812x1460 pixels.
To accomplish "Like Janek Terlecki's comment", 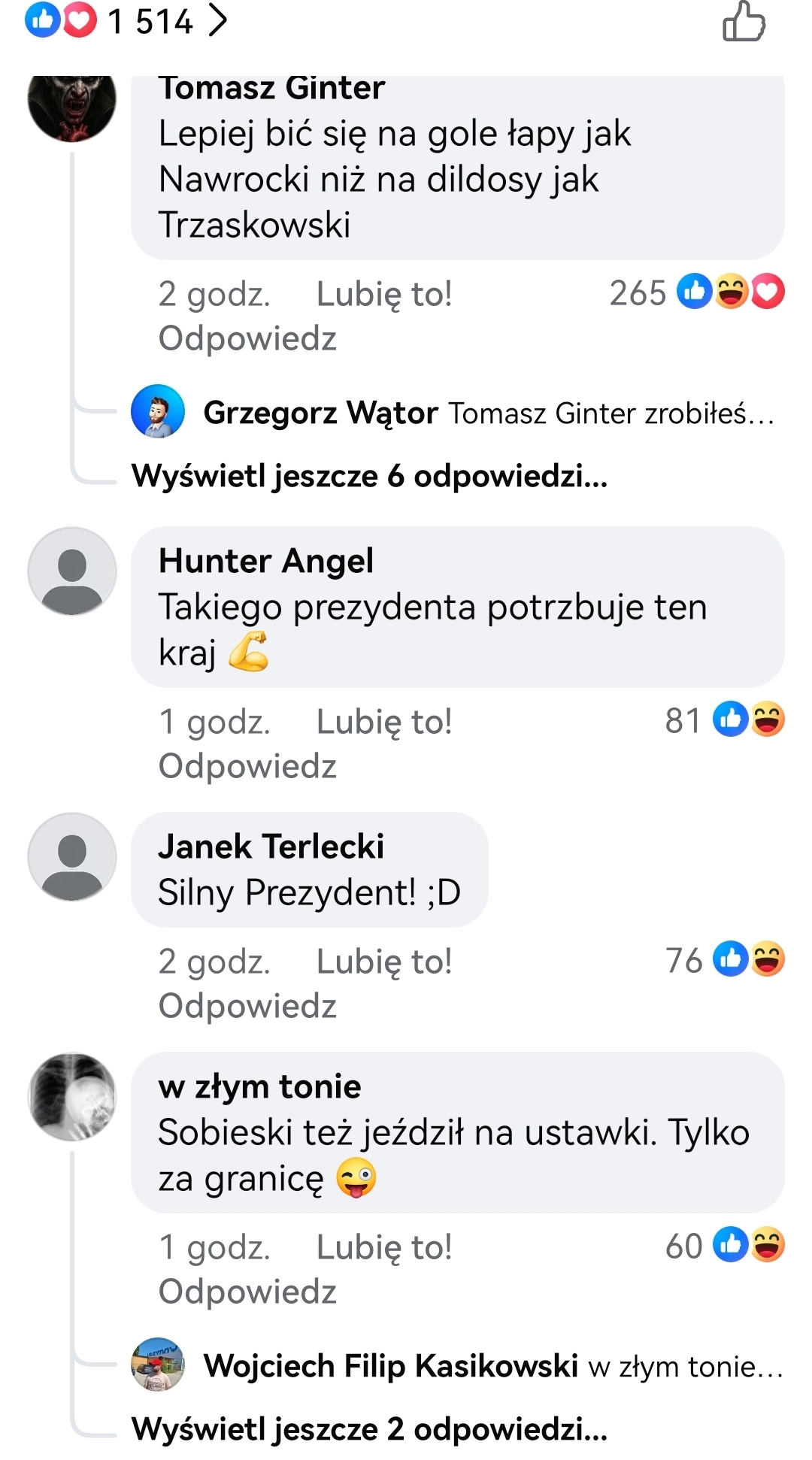I will pyautogui.click(x=383, y=962).
